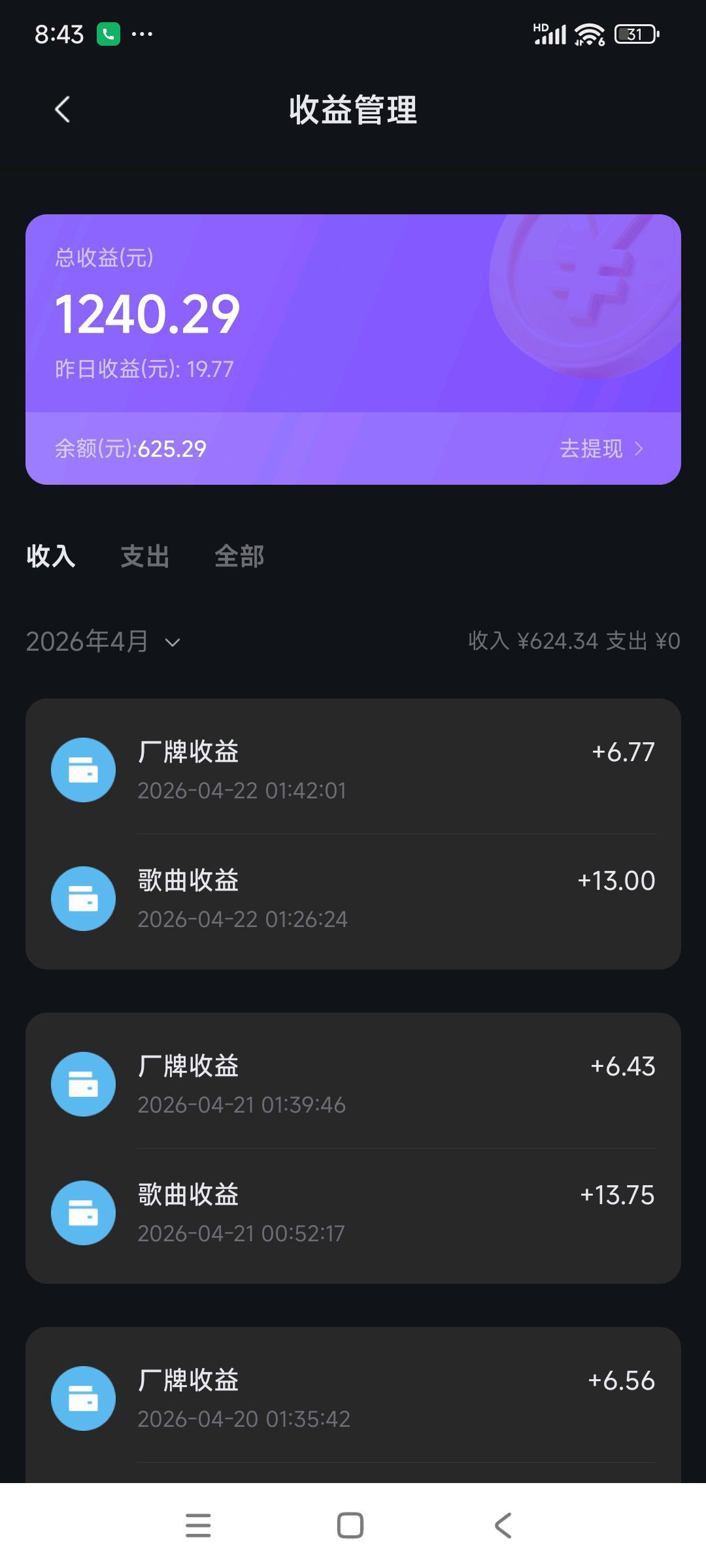Open 歌曲收益 entry of +13.00

coord(353,899)
